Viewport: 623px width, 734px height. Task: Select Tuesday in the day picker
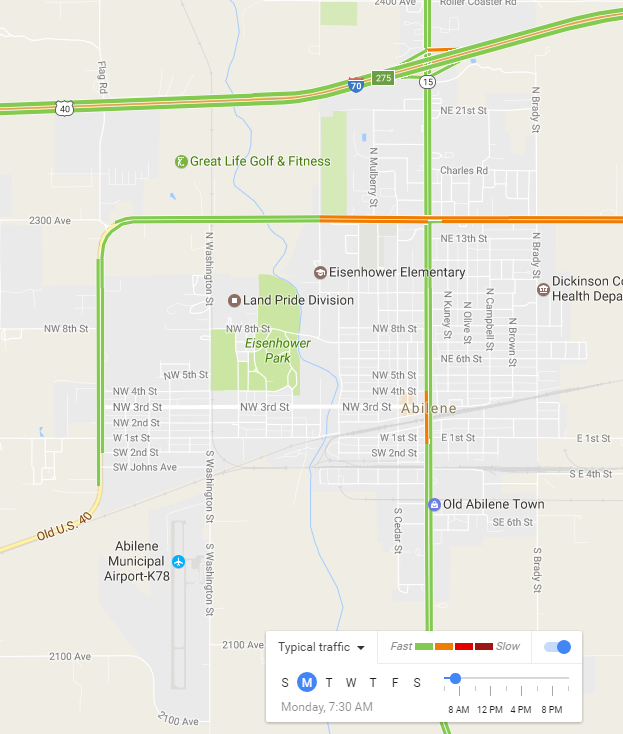(329, 683)
